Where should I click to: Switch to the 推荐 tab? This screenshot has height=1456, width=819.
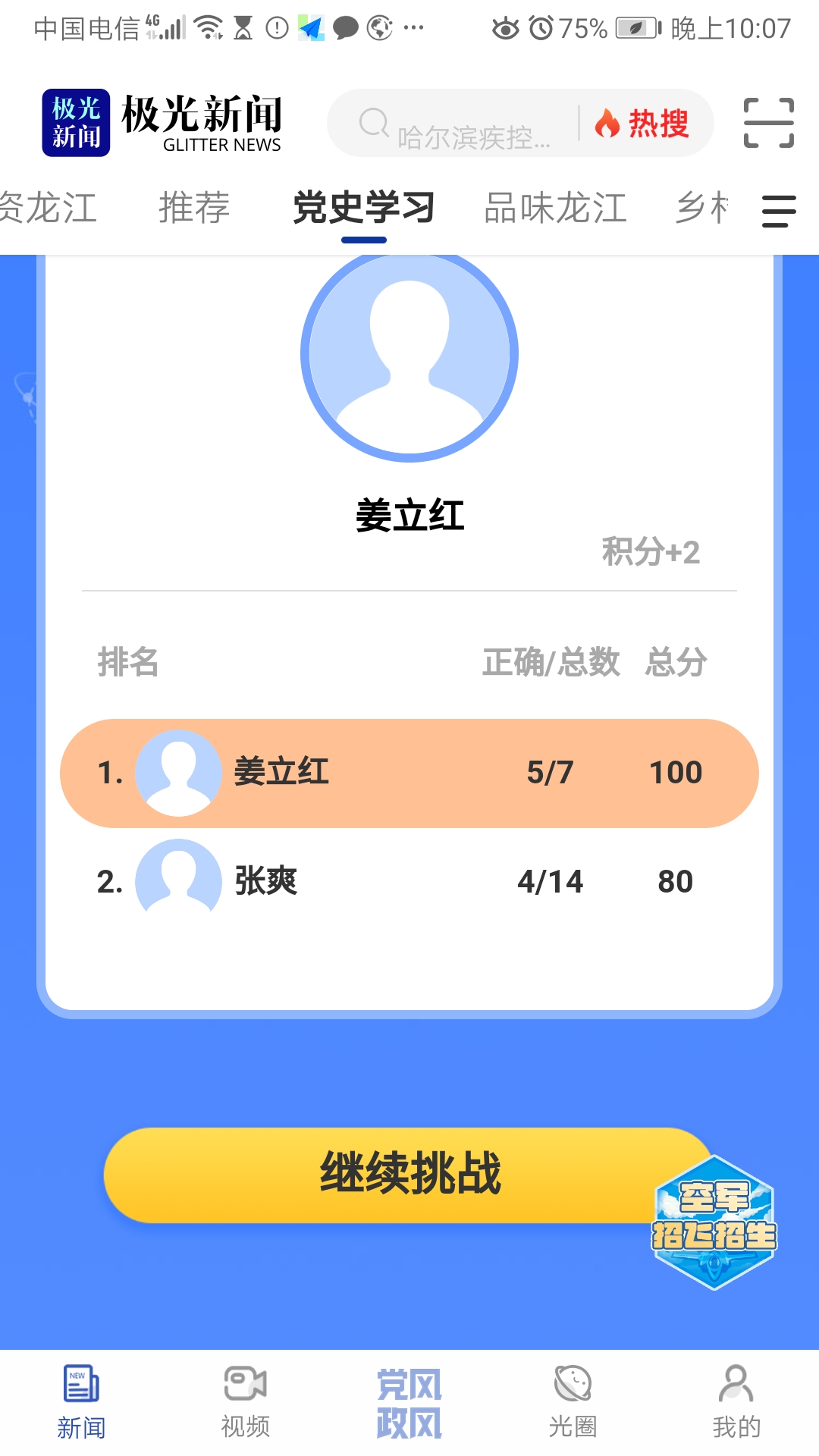click(x=194, y=207)
